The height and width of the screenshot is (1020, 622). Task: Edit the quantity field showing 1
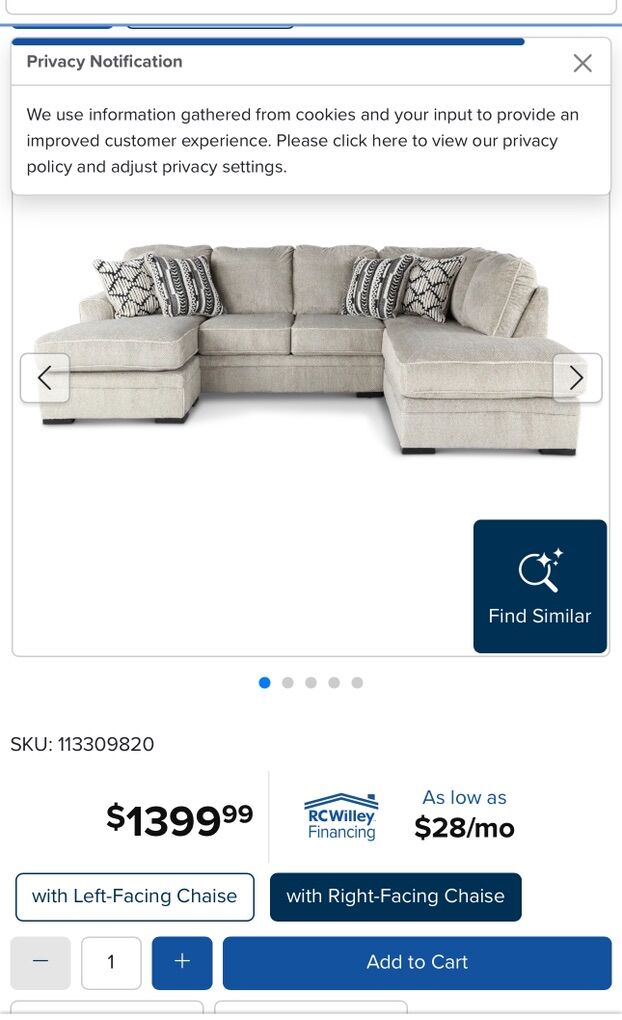(x=111, y=962)
